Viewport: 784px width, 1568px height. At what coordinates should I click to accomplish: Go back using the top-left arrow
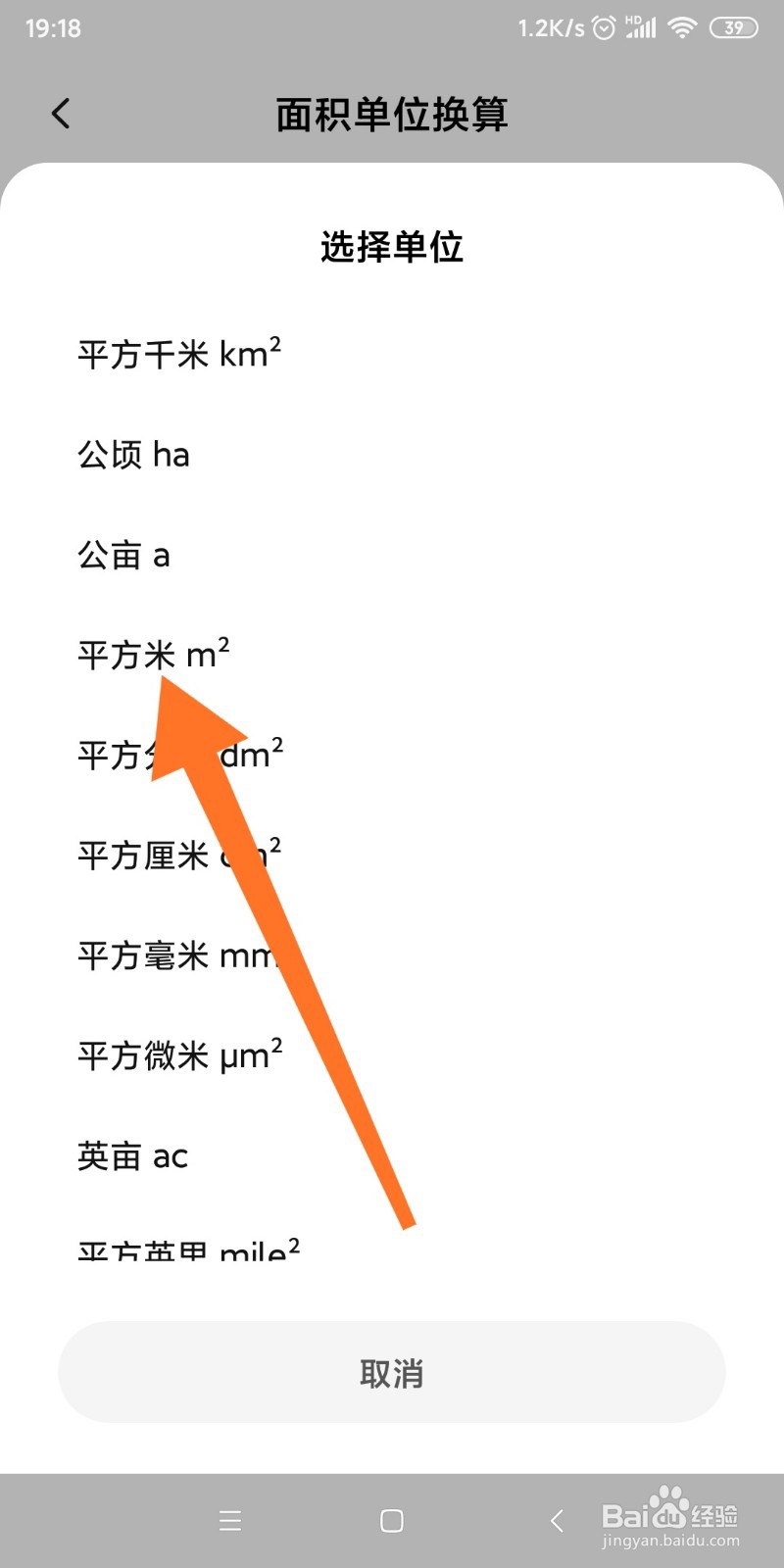pyautogui.click(x=61, y=114)
